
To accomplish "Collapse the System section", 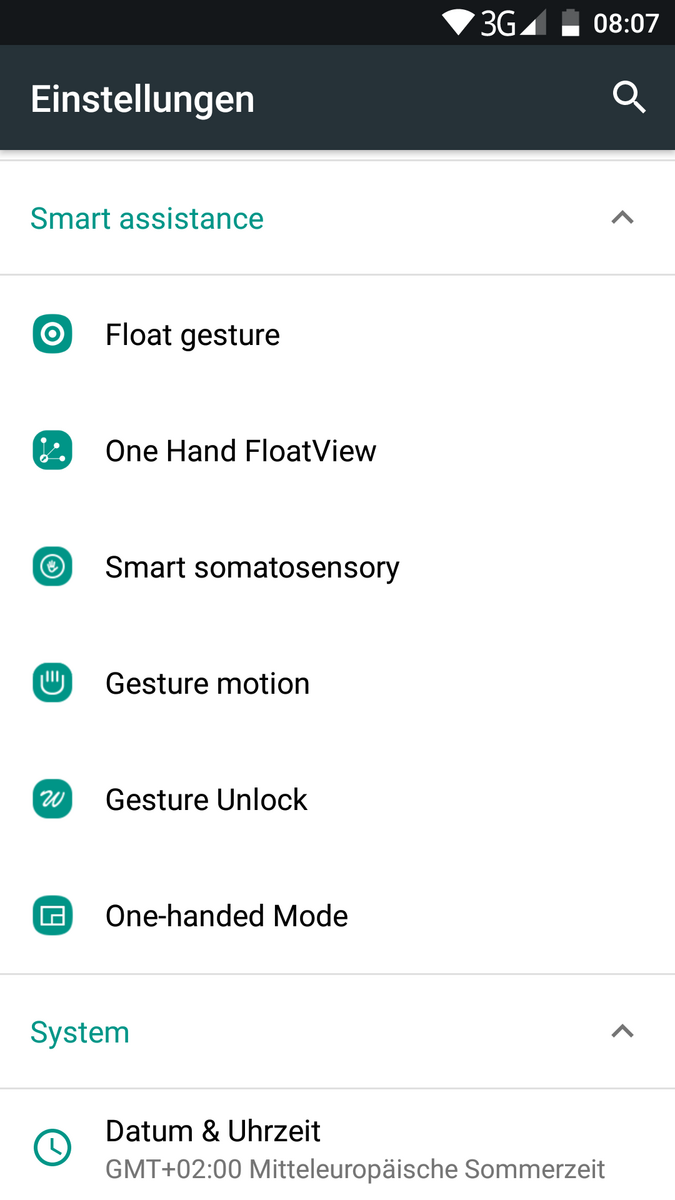I will pos(622,1032).
